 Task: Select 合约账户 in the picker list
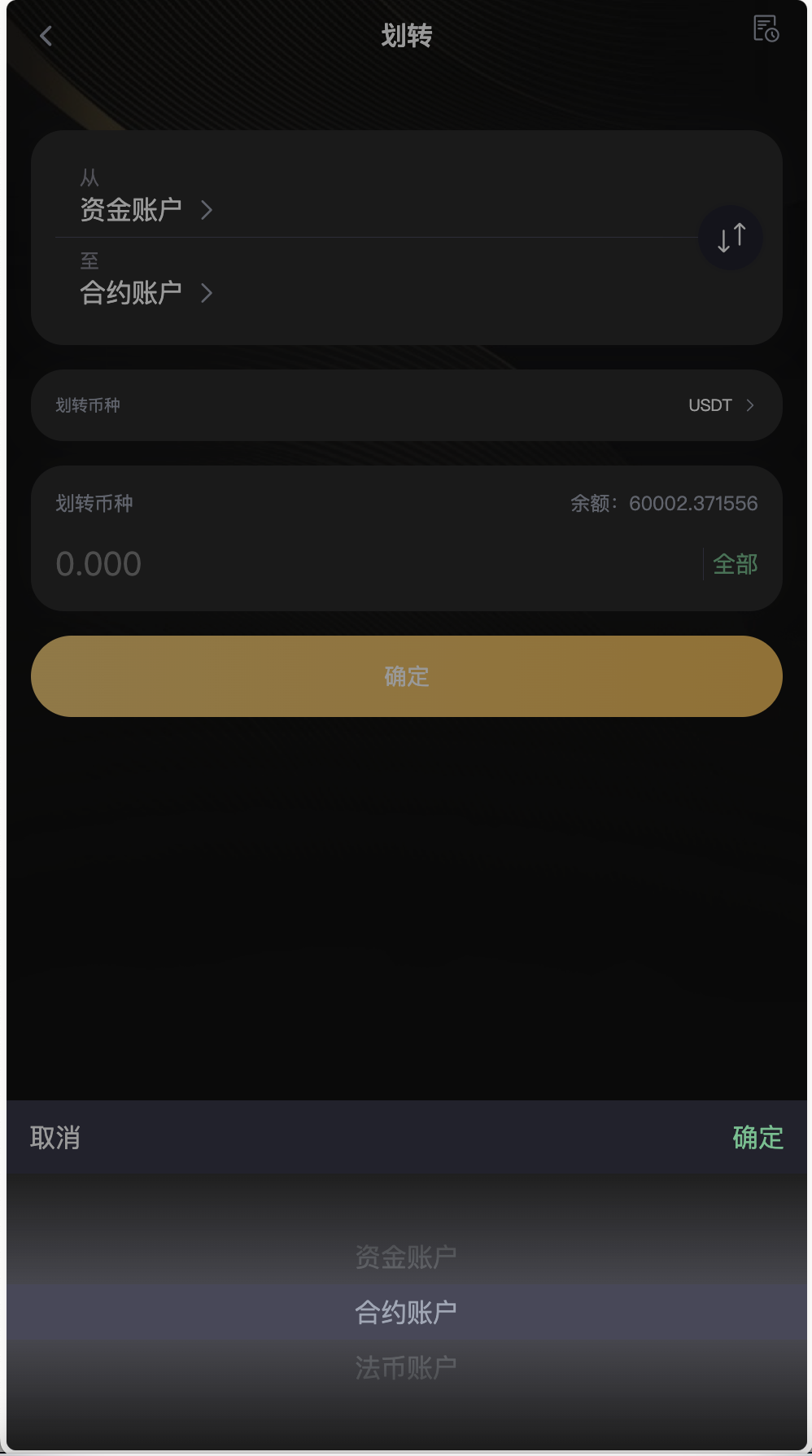pos(406,1312)
